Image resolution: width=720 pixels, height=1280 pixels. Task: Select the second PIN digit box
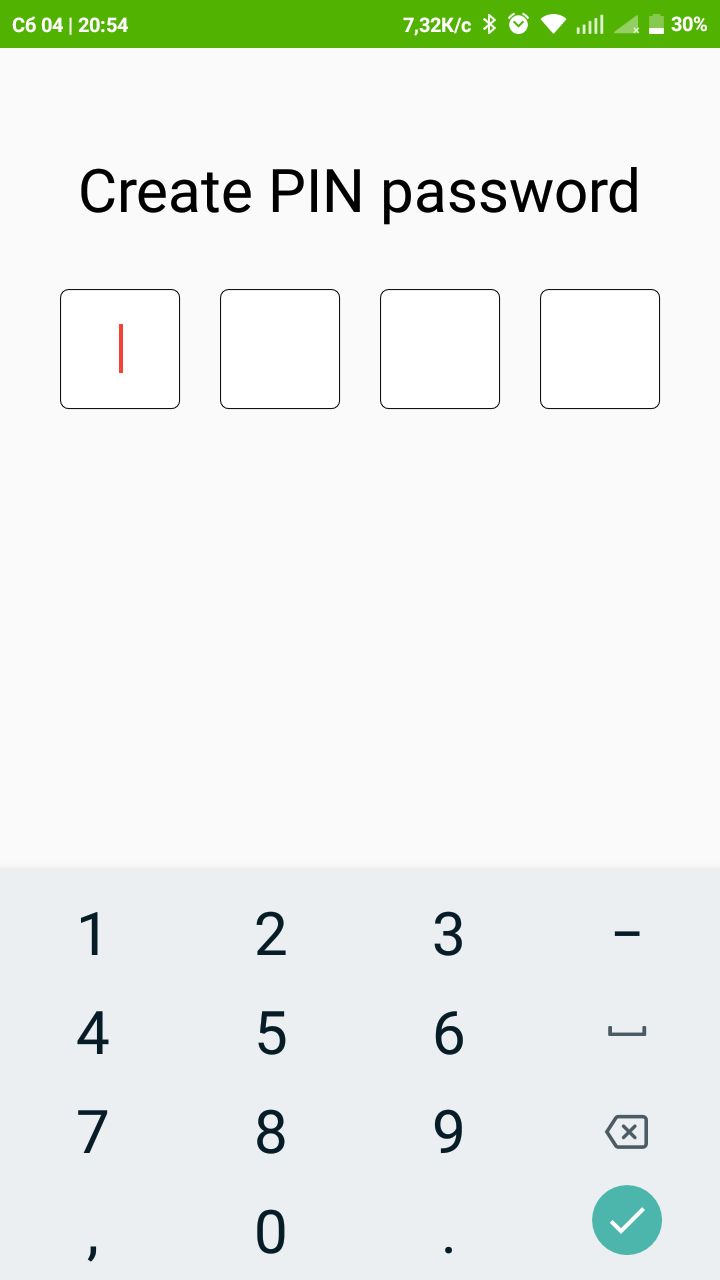tap(280, 349)
